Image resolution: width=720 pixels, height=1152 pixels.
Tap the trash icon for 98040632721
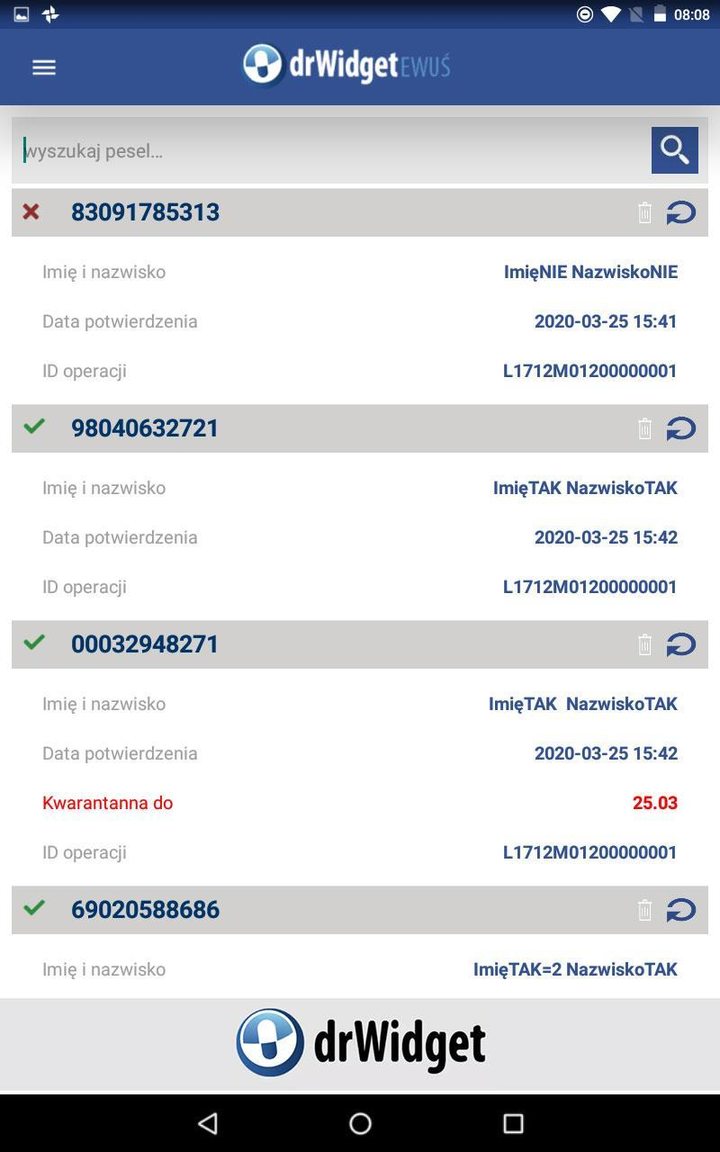(643, 428)
